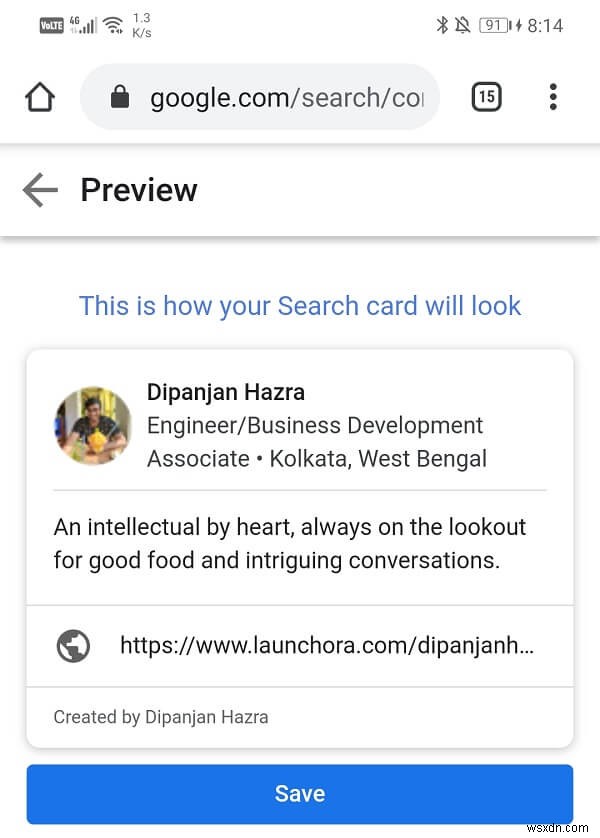Open the browser overflow menu
The height and width of the screenshot is (838, 600).
[x=553, y=97]
